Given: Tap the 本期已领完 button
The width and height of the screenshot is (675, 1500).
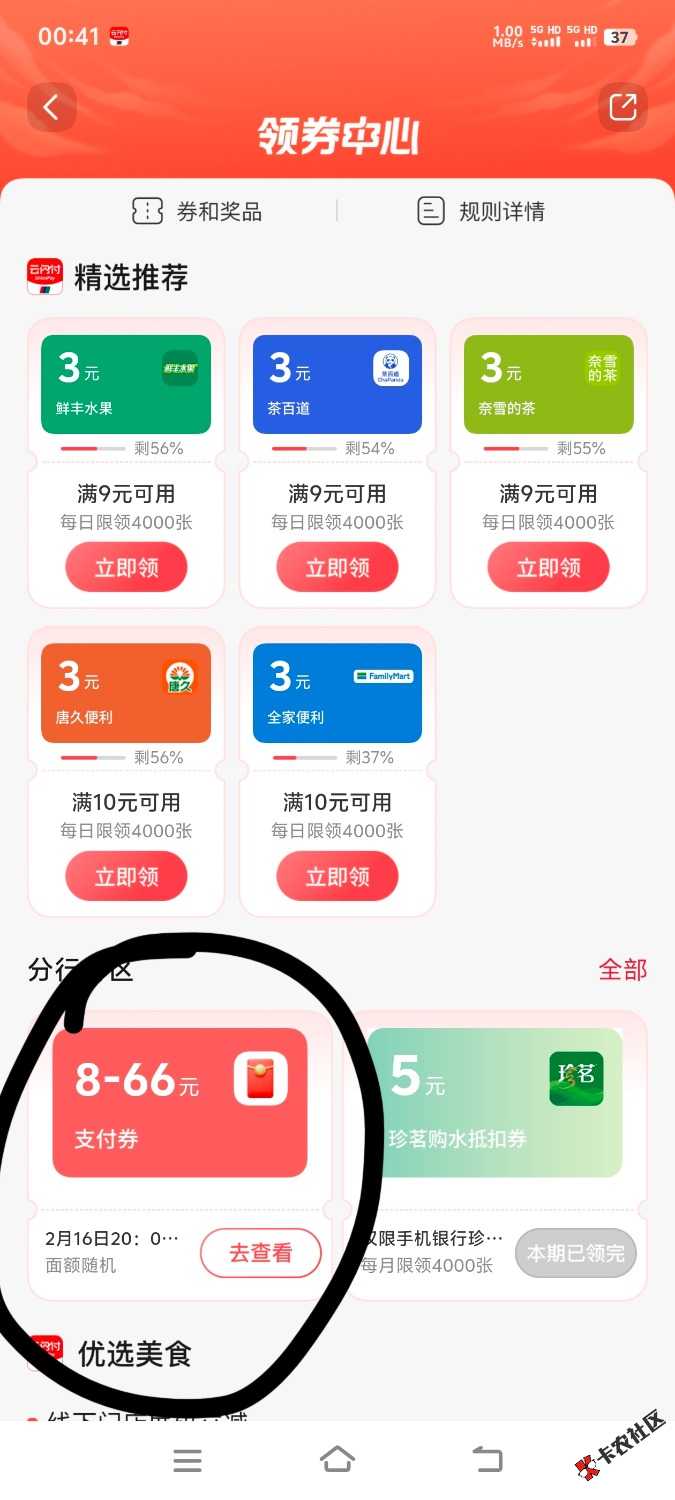Looking at the screenshot, I should (575, 1253).
